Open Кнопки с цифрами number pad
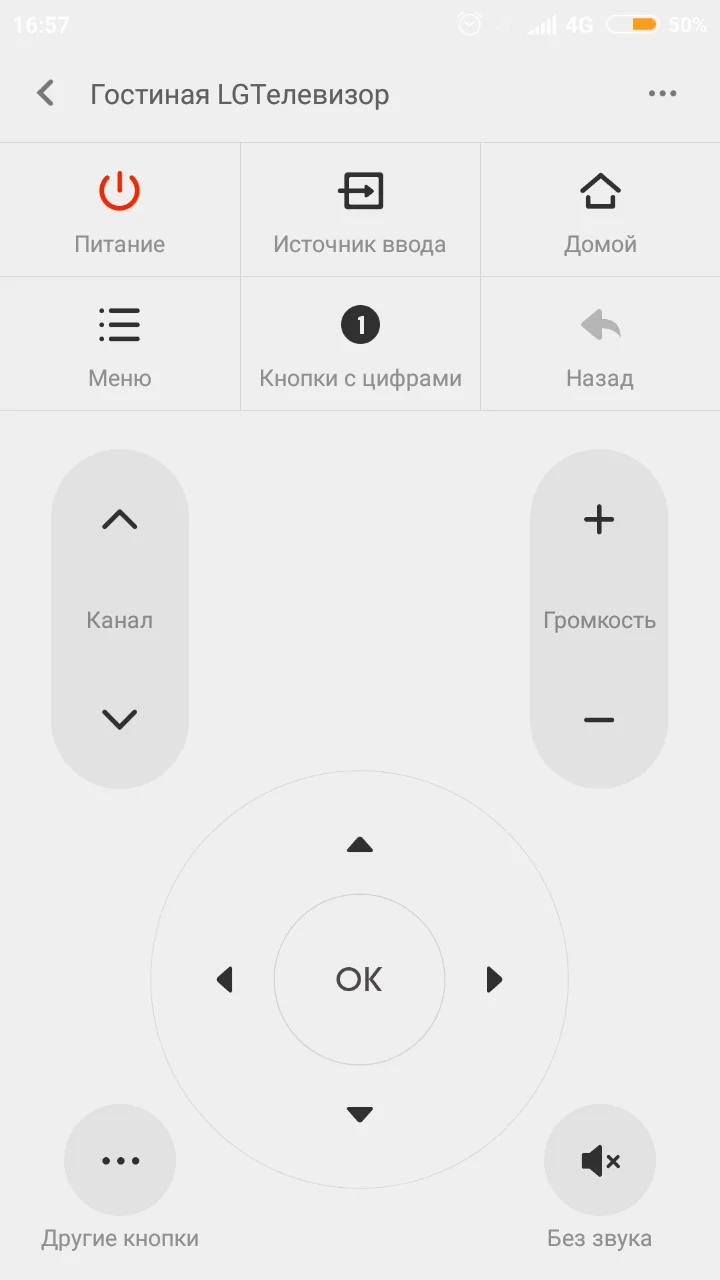The height and width of the screenshot is (1280, 720). coord(360,343)
